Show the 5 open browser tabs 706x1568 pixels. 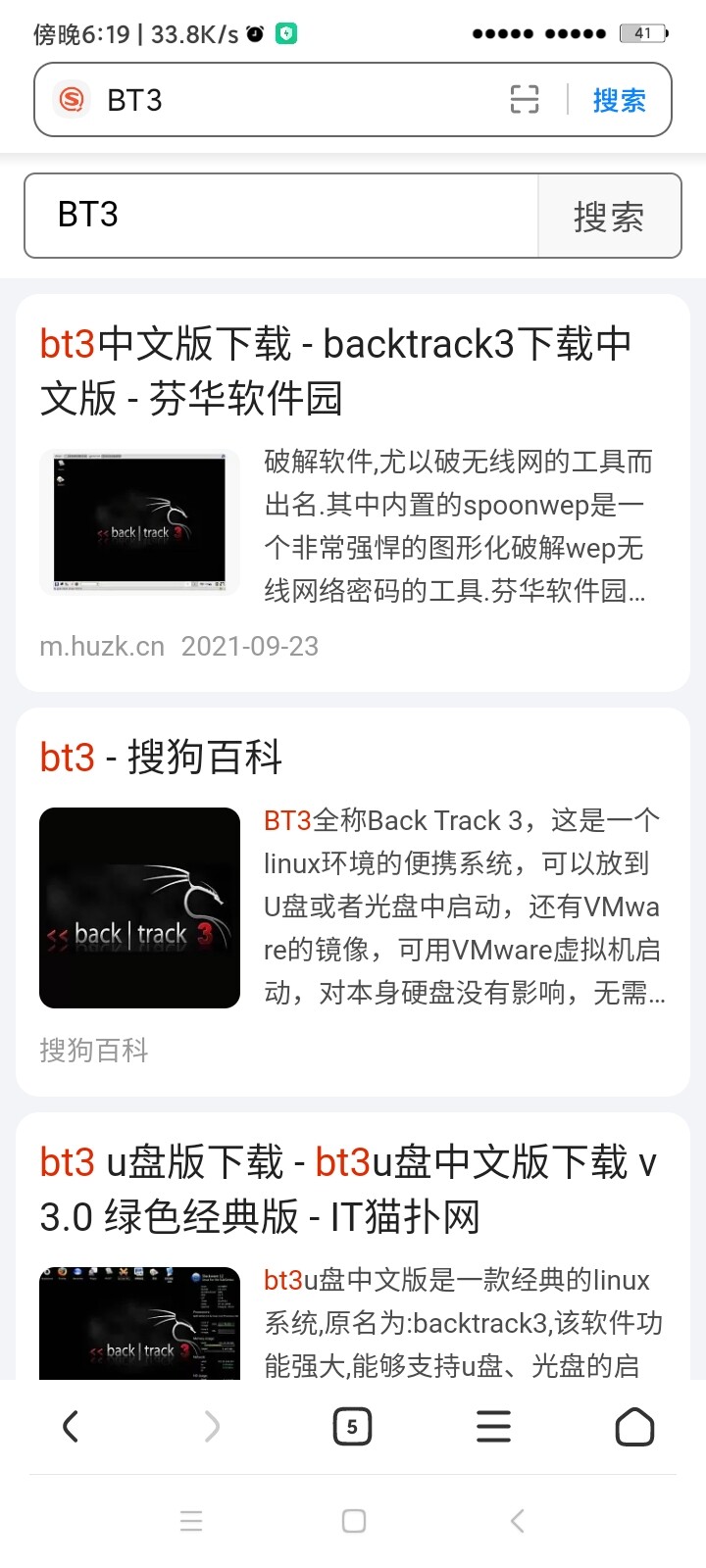(x=352, y=1427)
